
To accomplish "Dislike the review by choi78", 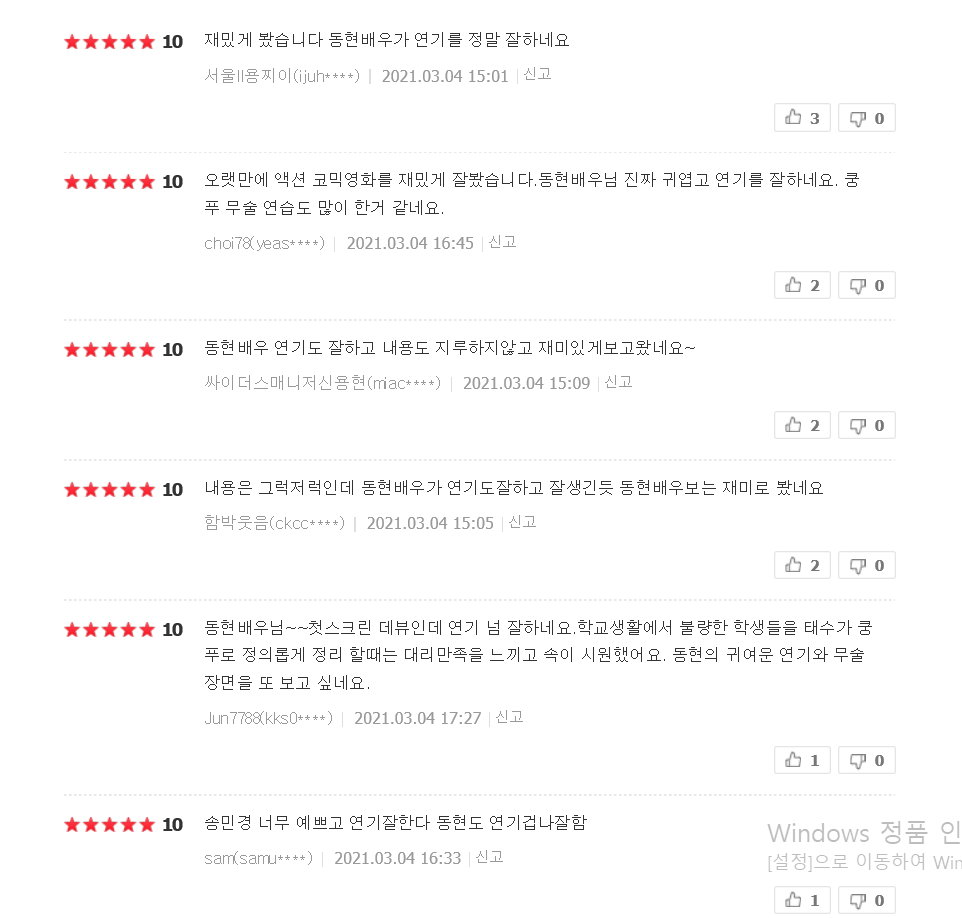I will click(866, 286).
